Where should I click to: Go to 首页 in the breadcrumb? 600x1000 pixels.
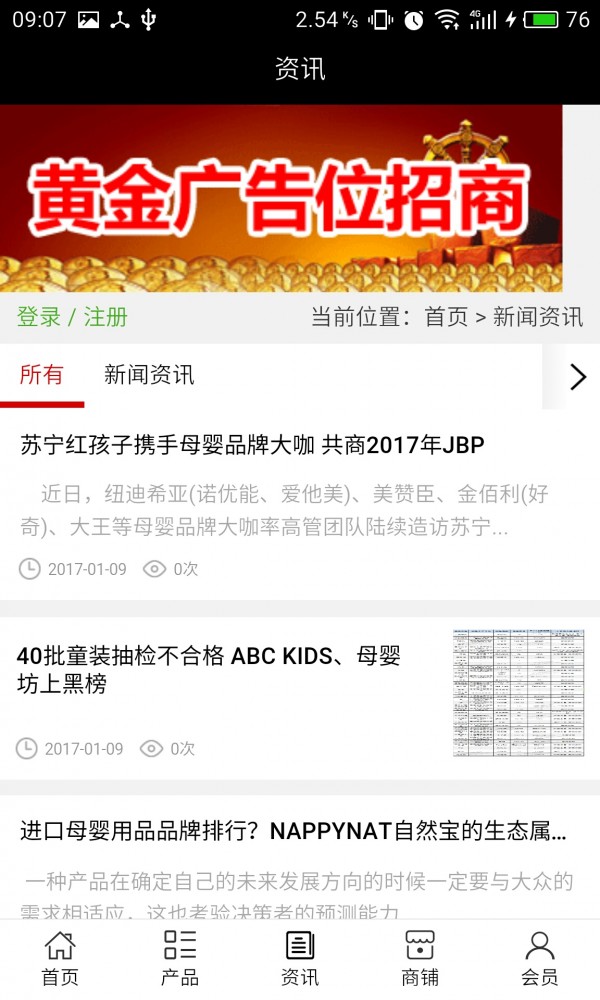[x=446, y=318]
